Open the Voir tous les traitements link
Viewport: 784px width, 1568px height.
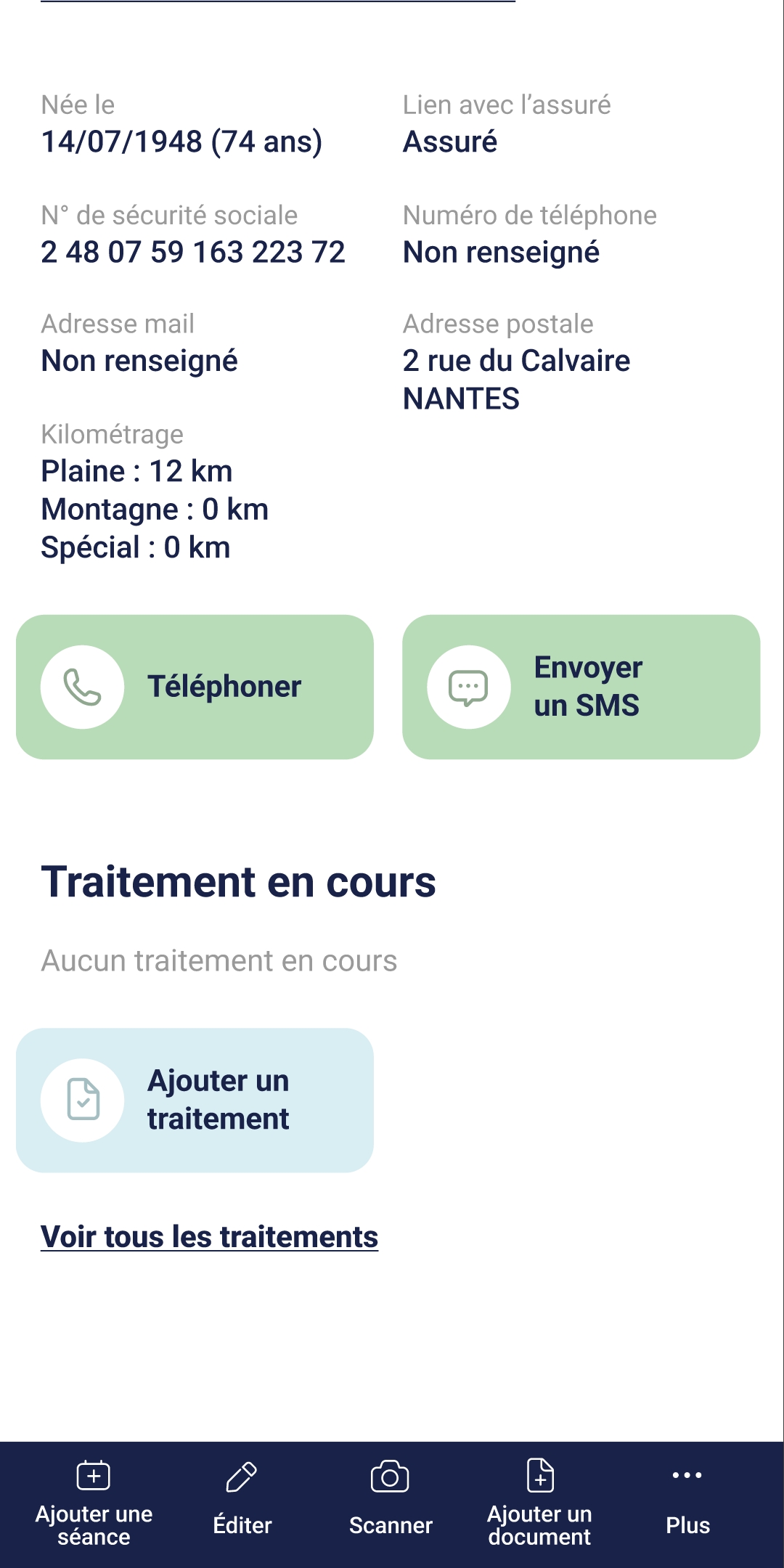point(209,1236)
